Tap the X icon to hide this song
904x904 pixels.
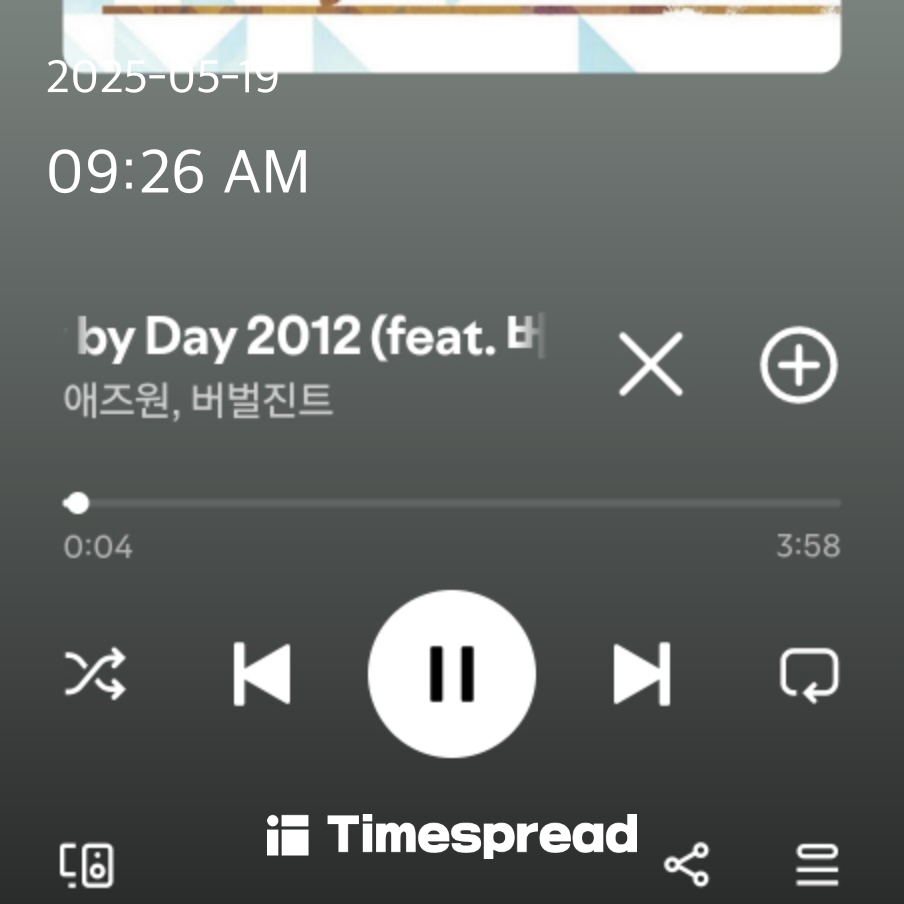[x=651, y=365]
